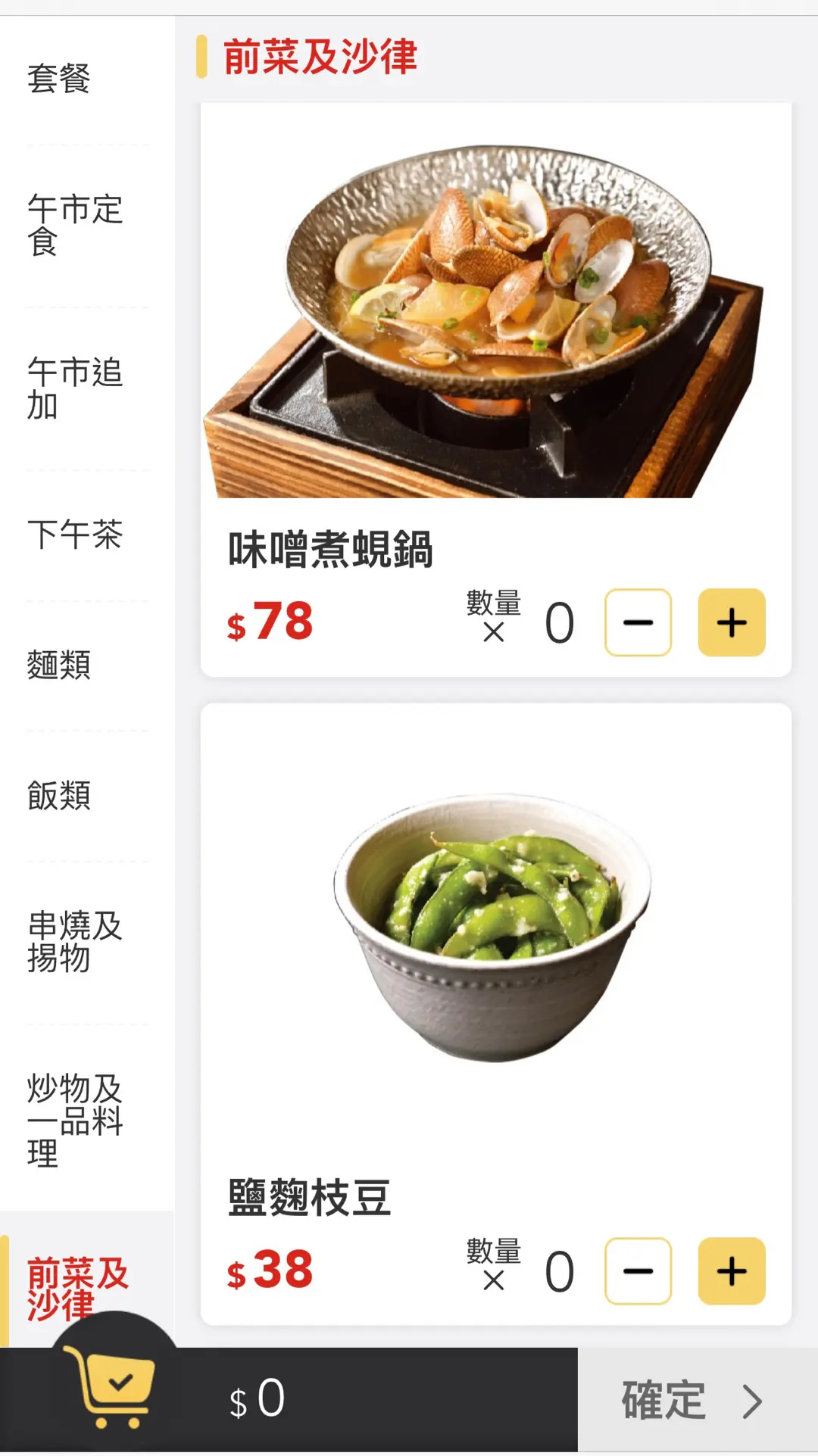
Task: Select the 午市追加 category
Action: [74, 388]
